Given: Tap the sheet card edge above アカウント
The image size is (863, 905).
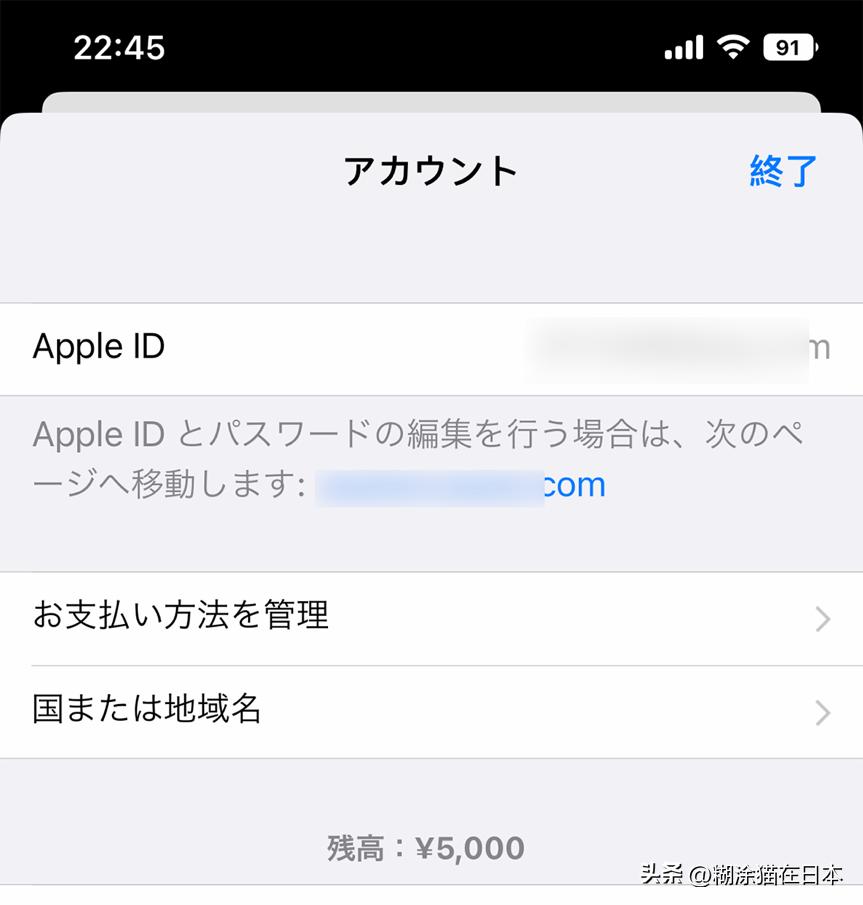Looking at the screenshot, I should click(x=431, y=99).
